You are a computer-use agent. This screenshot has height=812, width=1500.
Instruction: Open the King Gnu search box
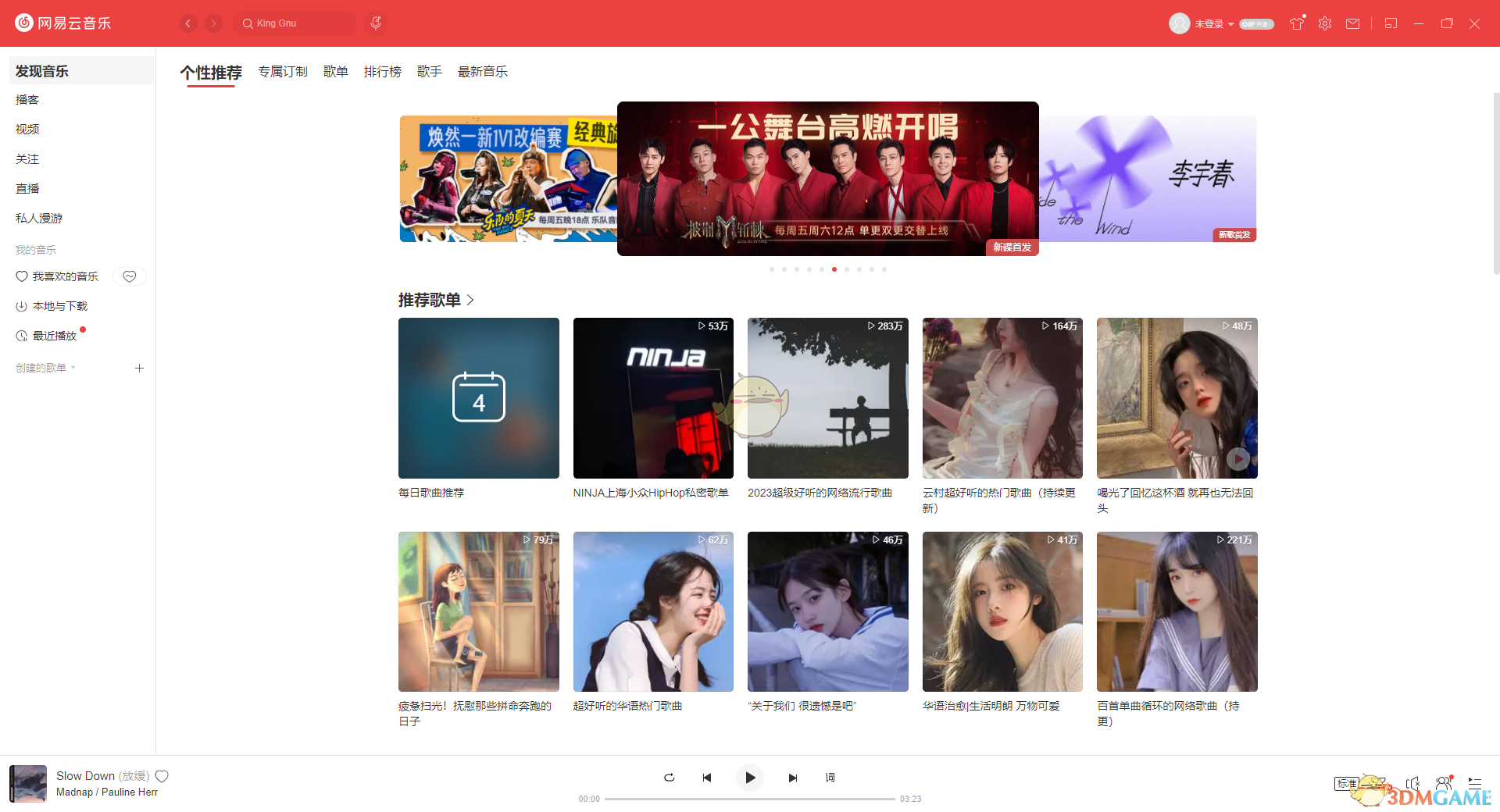pos(295,23)
